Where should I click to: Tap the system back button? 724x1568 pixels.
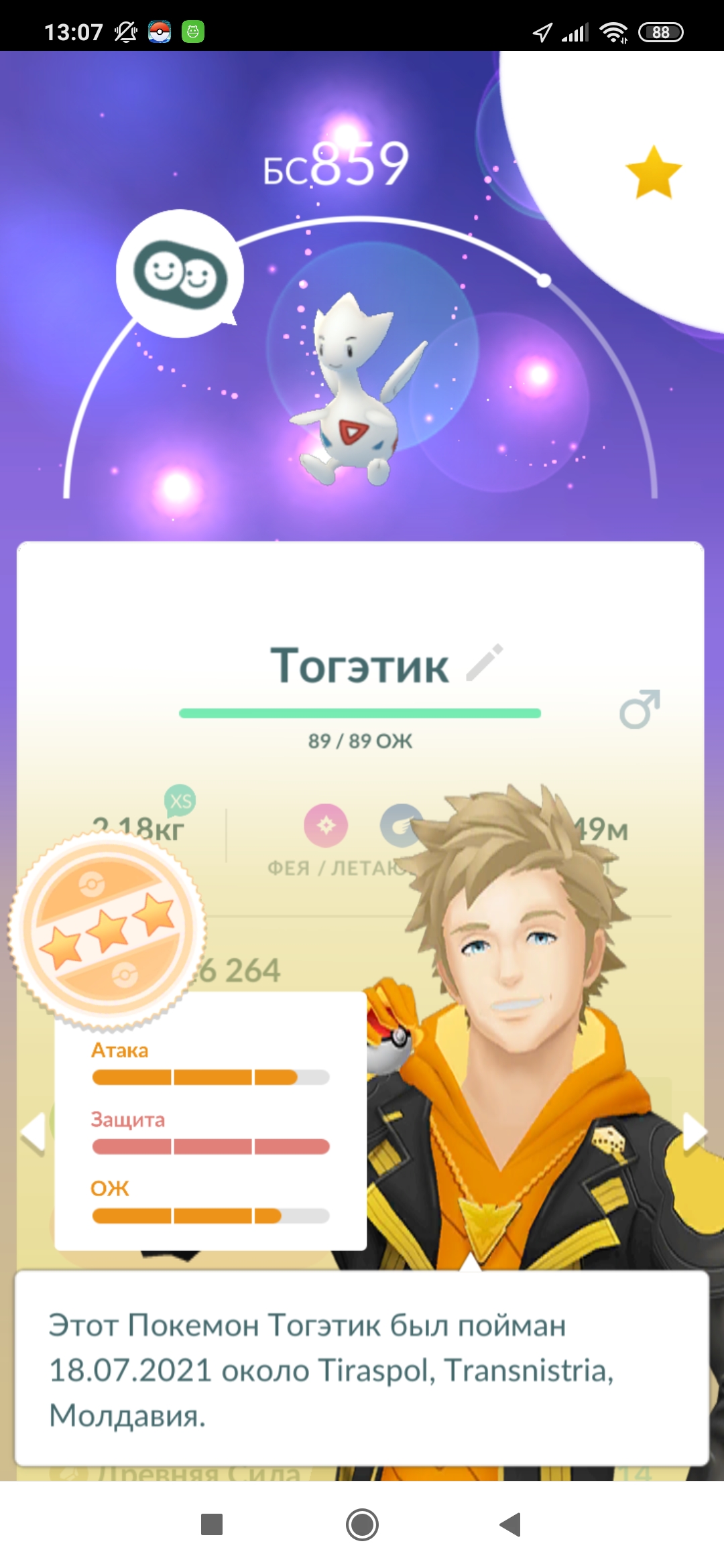tap(511, 1524)
